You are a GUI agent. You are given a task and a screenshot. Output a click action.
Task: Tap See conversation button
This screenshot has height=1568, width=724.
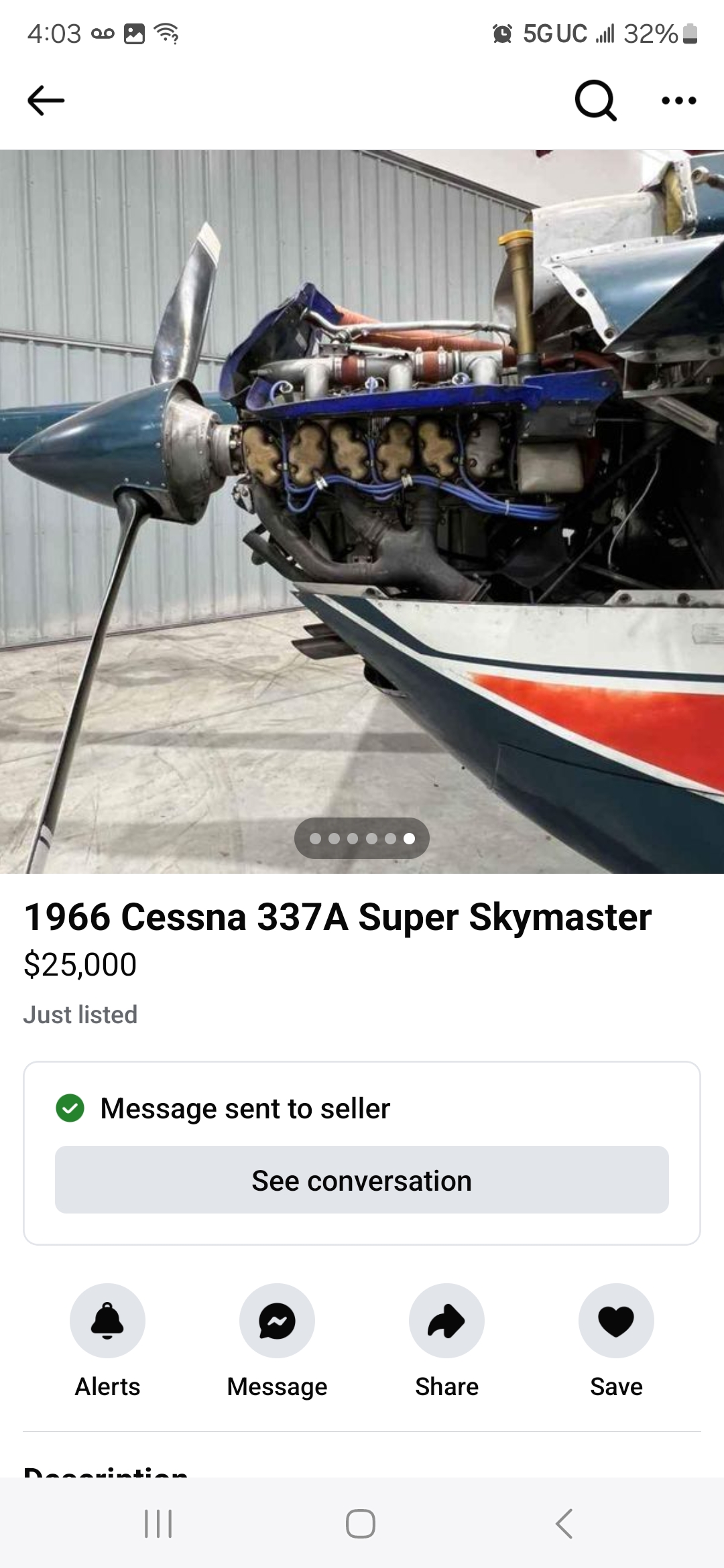pyautogui.click(x=362, y=1180)
